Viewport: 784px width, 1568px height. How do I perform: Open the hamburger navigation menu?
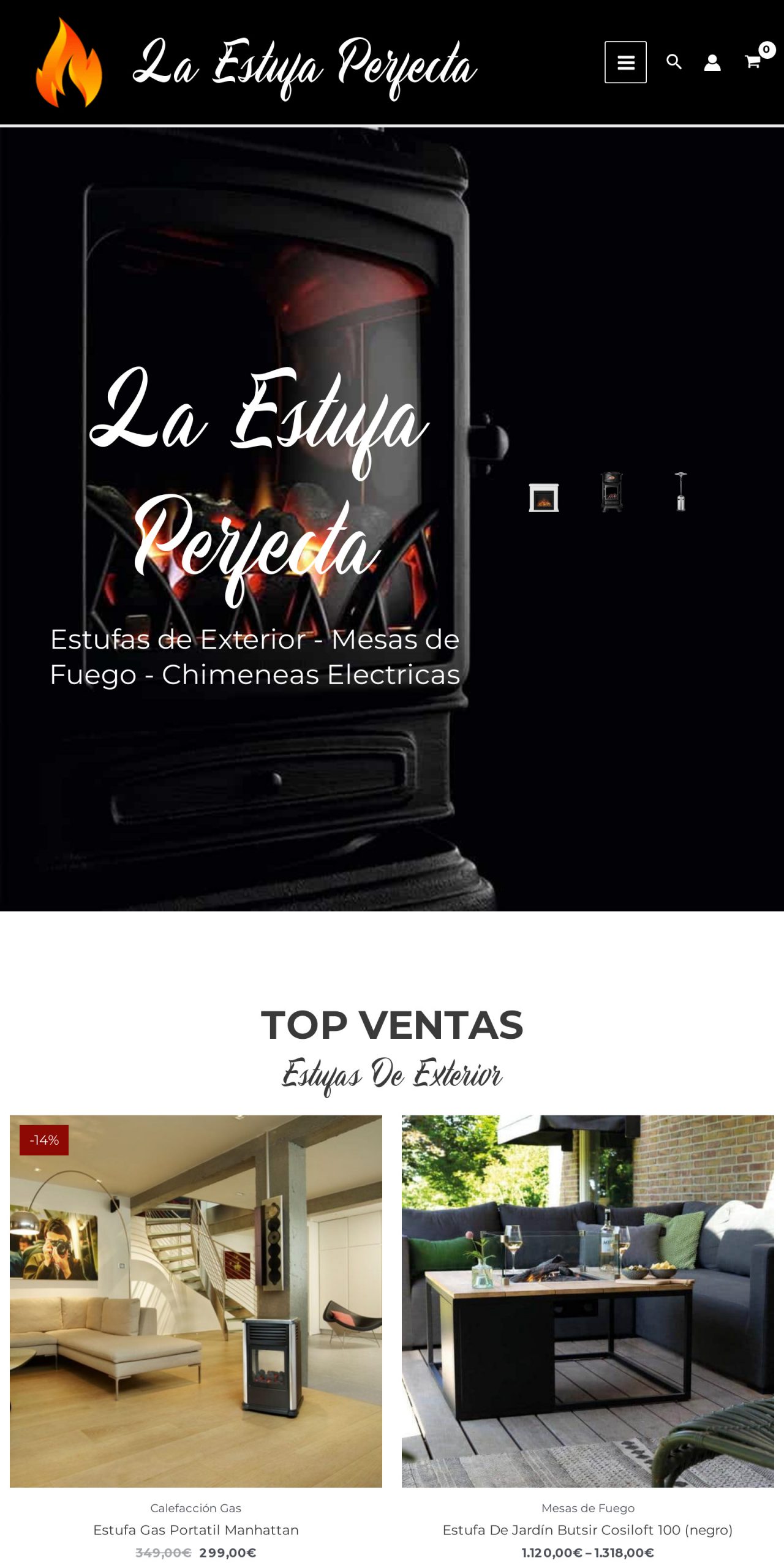coord(625,61)
